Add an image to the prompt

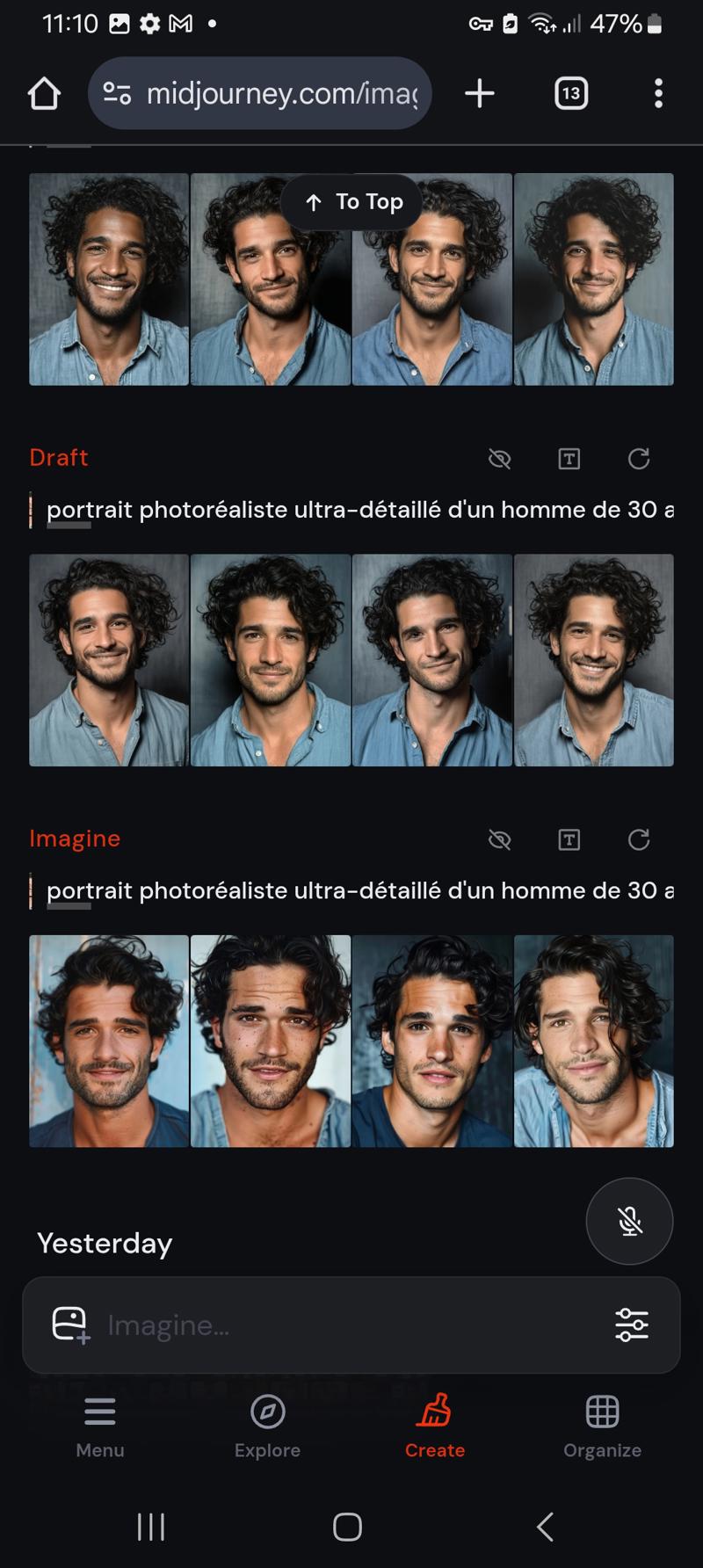pos(71,1325)
